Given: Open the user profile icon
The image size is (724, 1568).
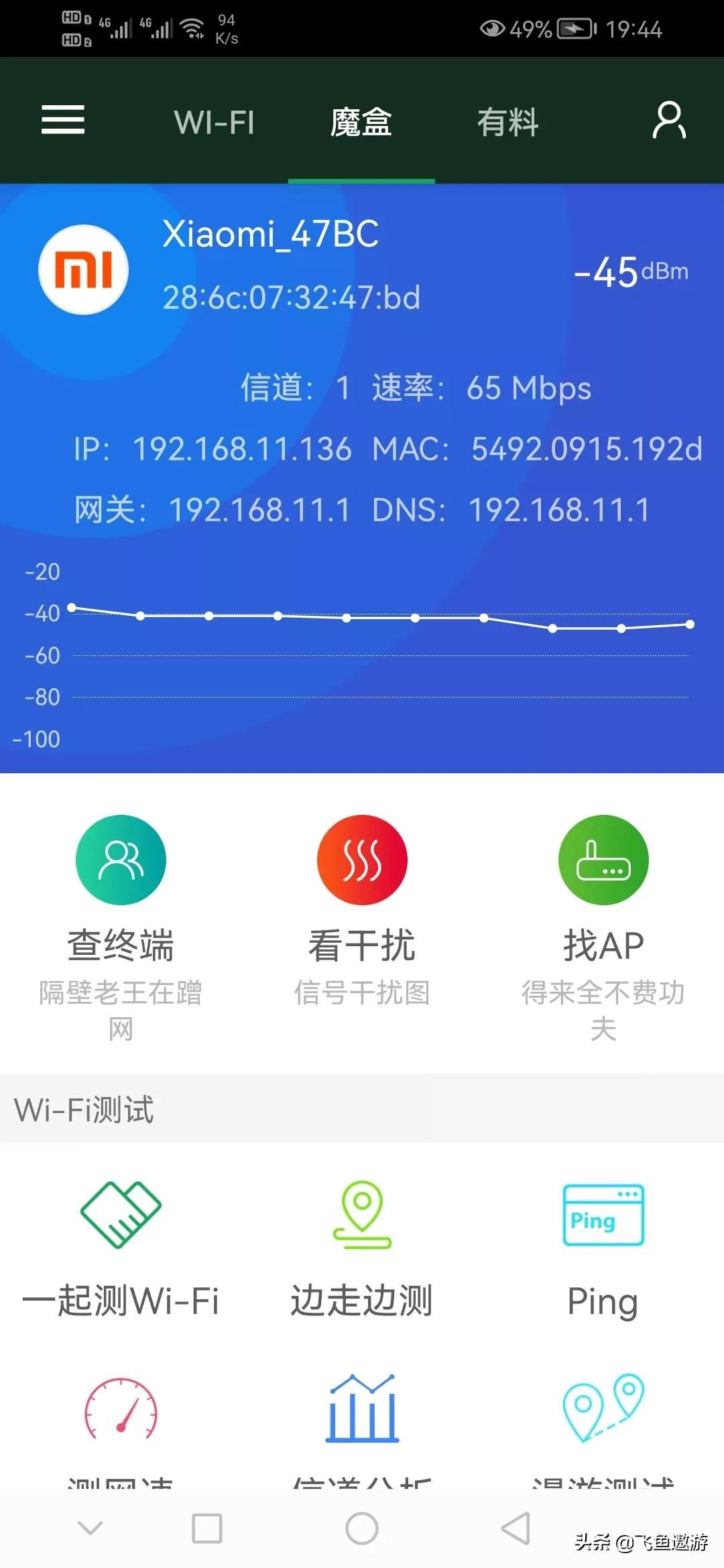Looking at the screenshot, I should 668,121.
